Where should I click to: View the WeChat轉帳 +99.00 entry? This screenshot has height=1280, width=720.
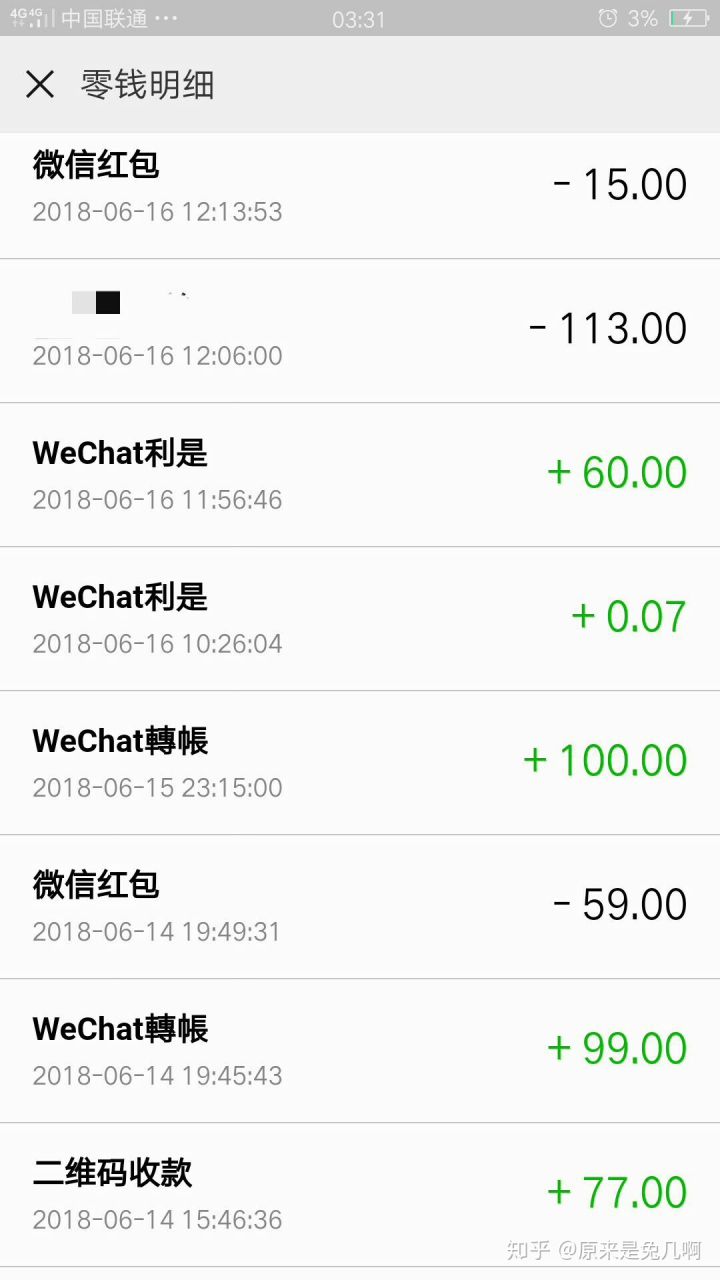pos(360,1050)
